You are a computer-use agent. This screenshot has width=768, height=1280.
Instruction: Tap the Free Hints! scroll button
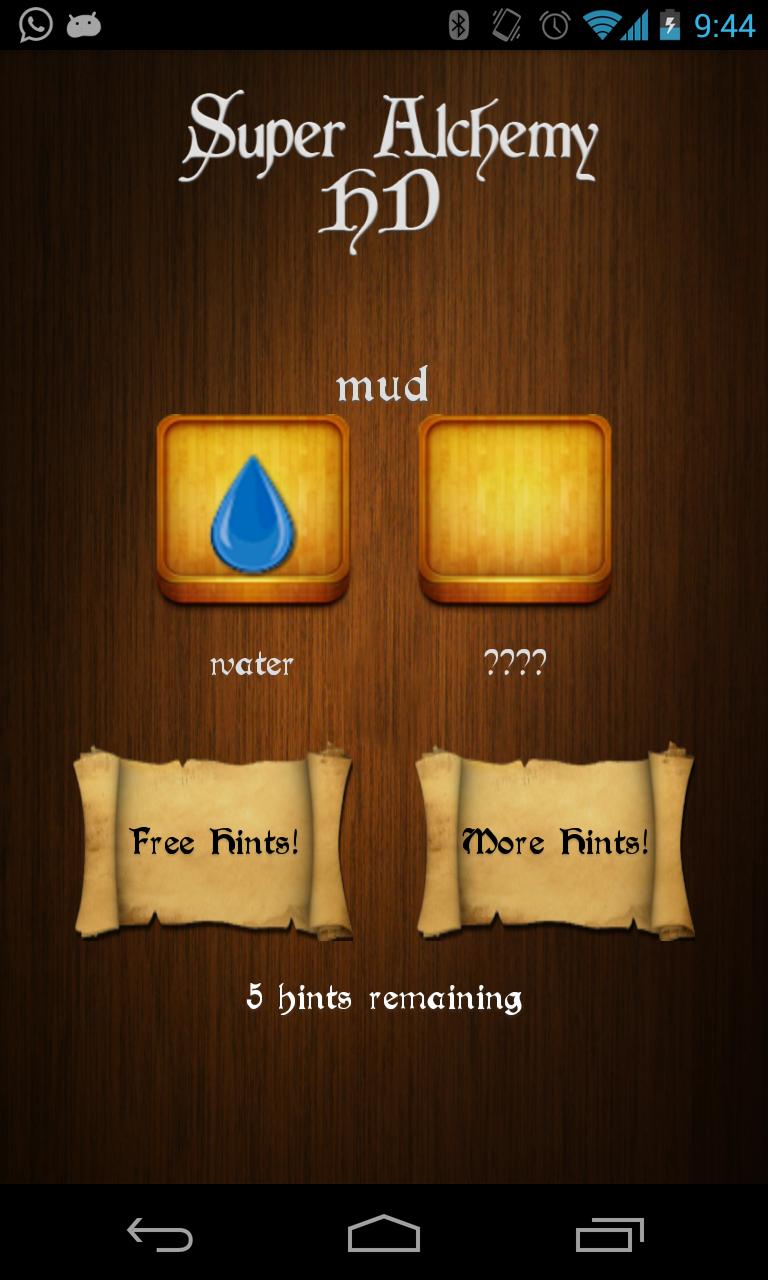tap(214, 841)
